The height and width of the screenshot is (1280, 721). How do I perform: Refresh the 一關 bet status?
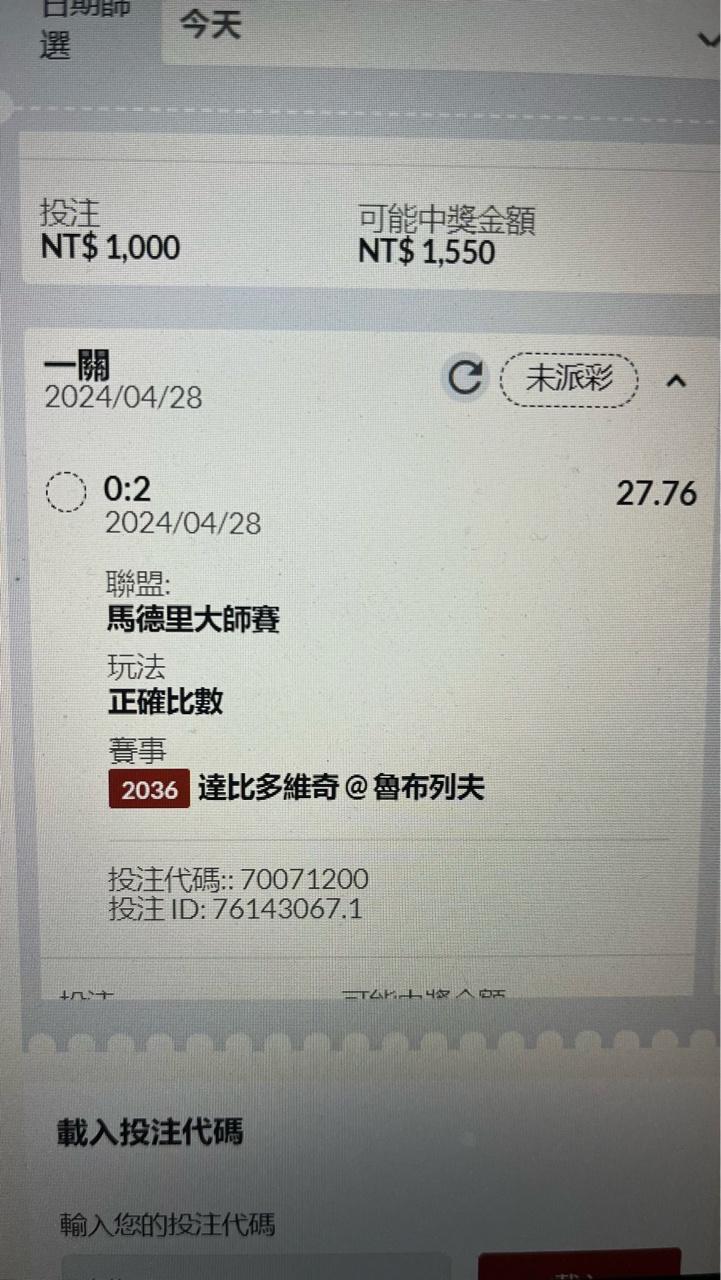[x=464, y=379]
